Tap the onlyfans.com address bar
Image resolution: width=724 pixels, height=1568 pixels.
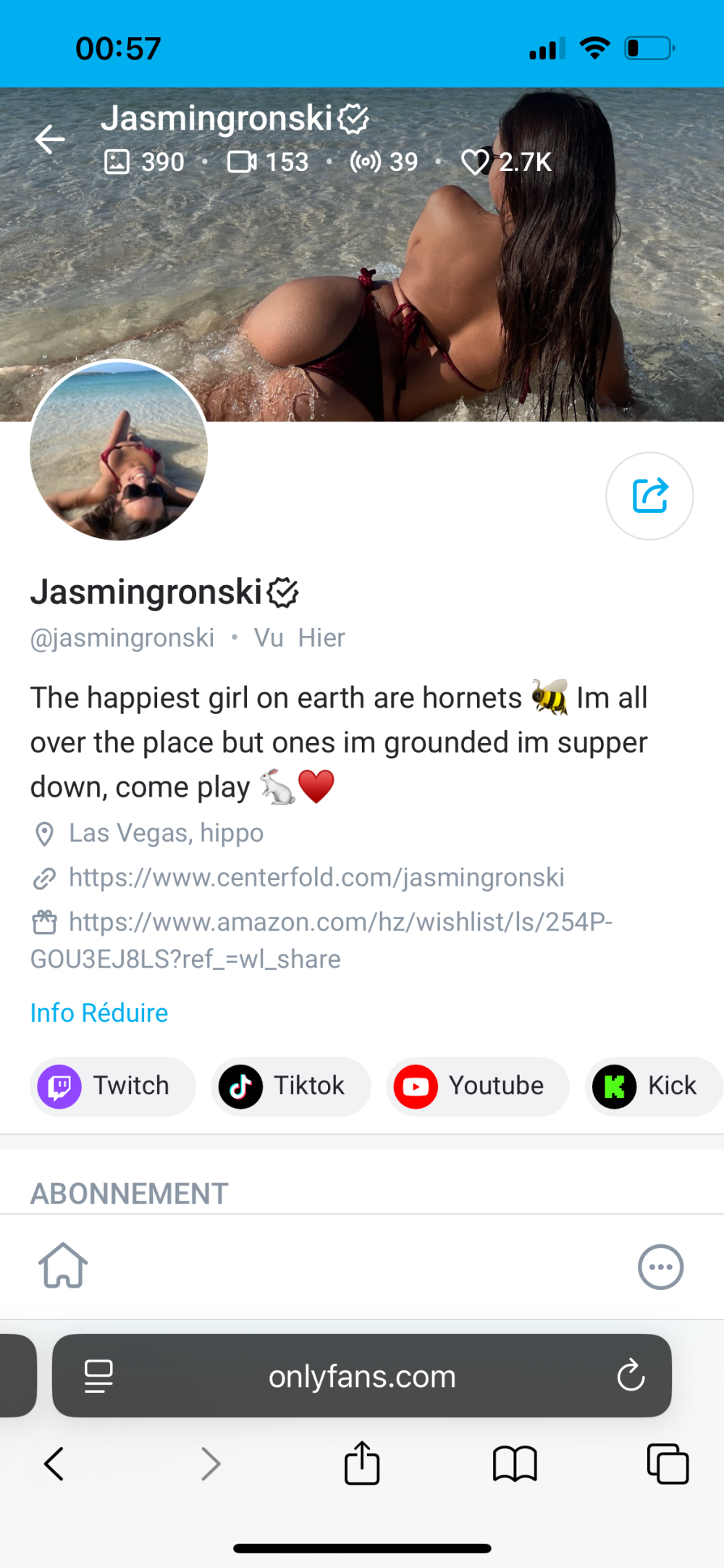point(362,1376)
